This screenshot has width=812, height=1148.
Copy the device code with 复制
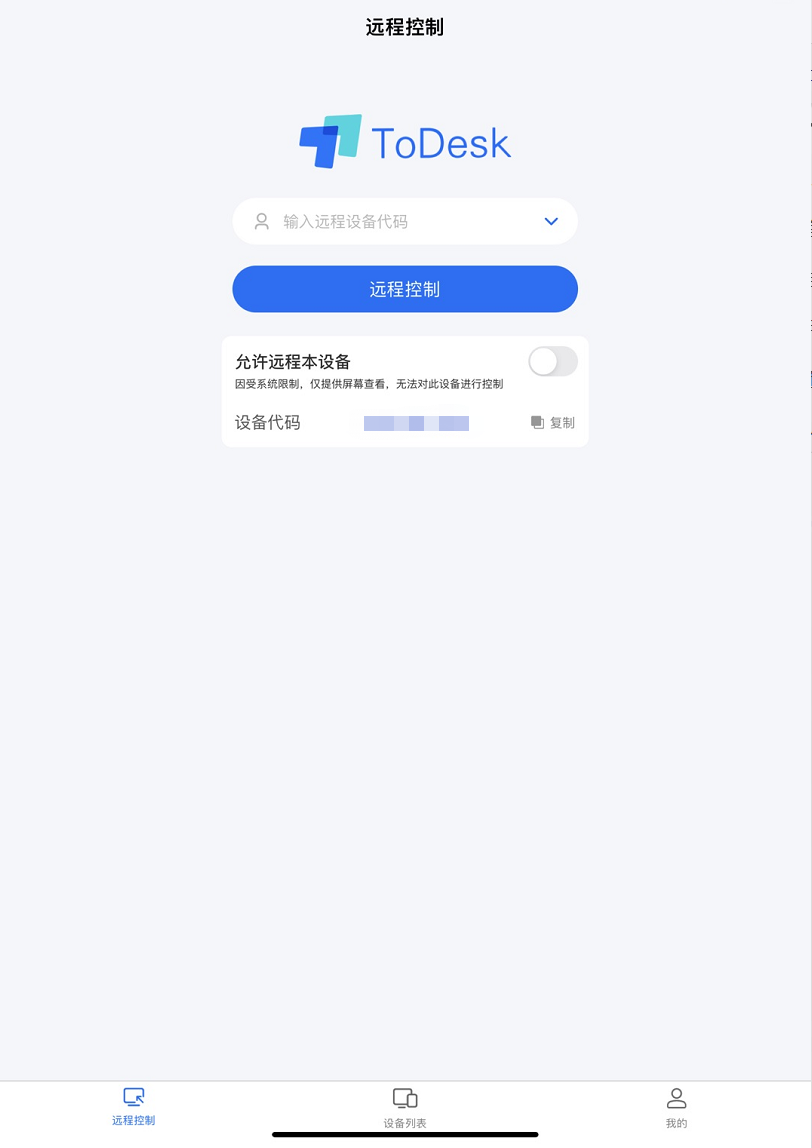point(553,423)
